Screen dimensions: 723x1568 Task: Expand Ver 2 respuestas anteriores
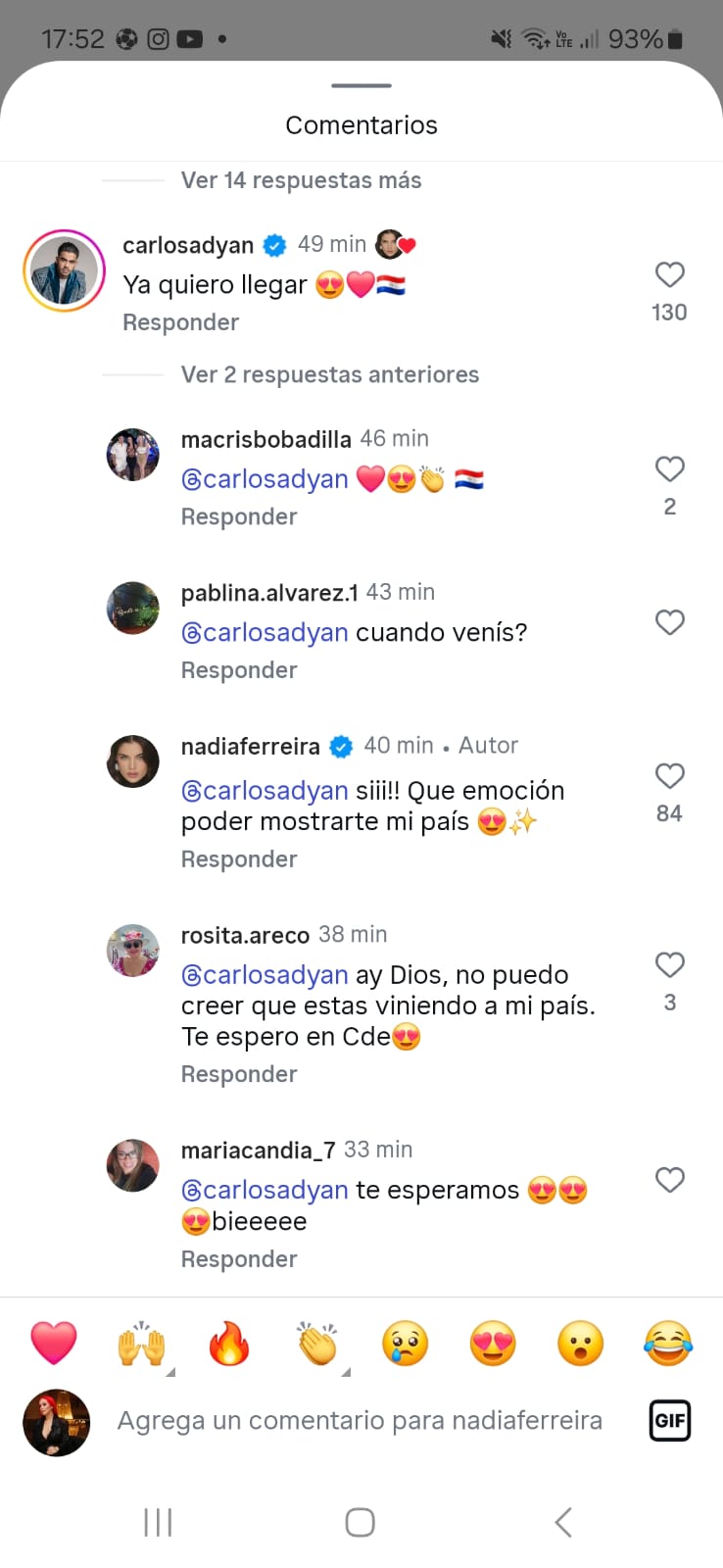coord(329,374)
